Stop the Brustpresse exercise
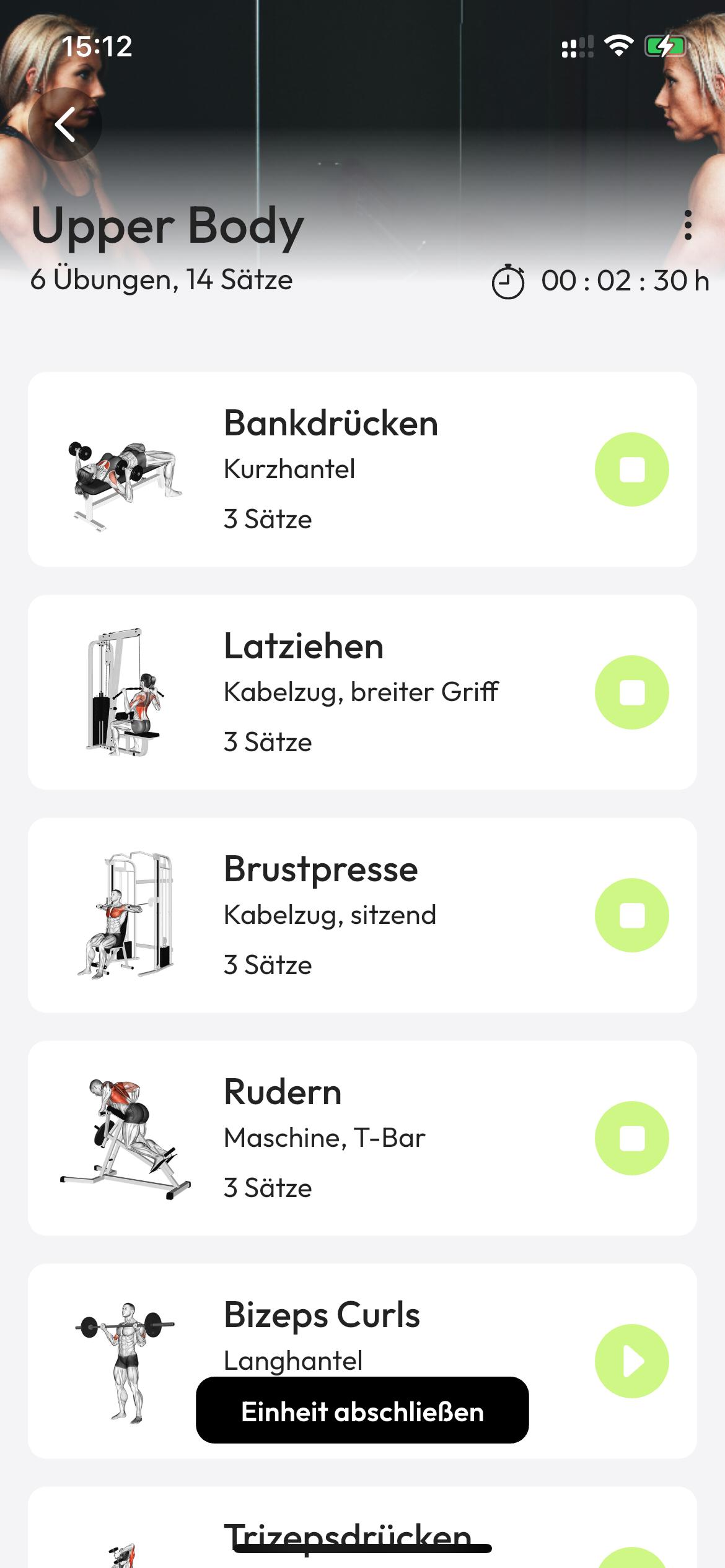This screenshot has height=1568, width=725. pyautogui.click(x=631, y=915)
